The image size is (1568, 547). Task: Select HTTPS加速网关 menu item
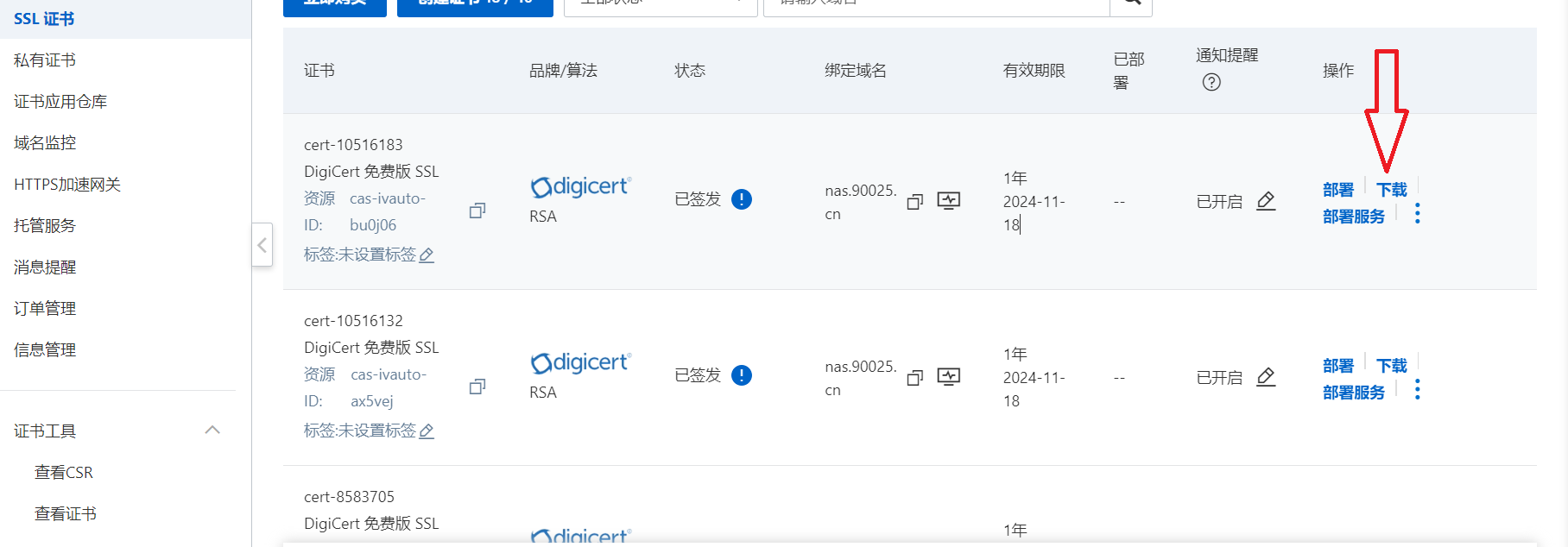(x=67, y=185)
